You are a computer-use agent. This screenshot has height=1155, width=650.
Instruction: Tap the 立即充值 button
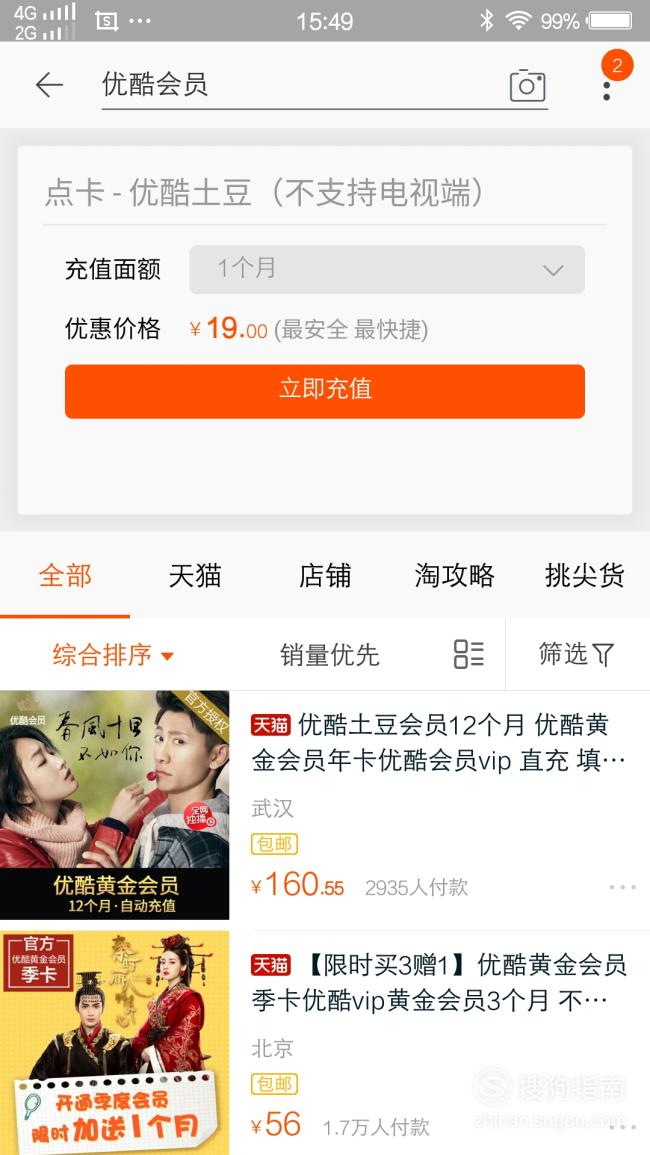325,391
